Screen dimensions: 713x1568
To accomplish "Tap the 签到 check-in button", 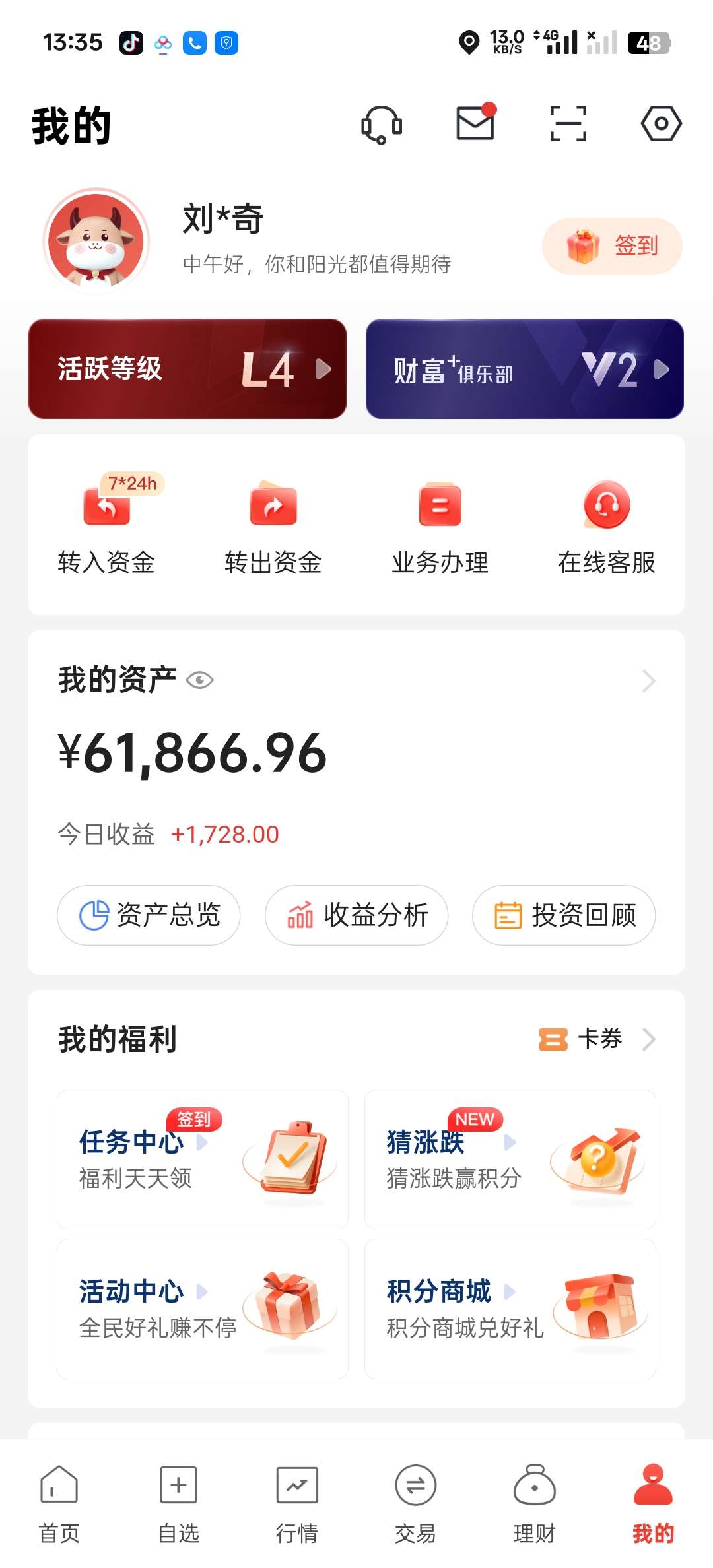I will tap(612, 246).
